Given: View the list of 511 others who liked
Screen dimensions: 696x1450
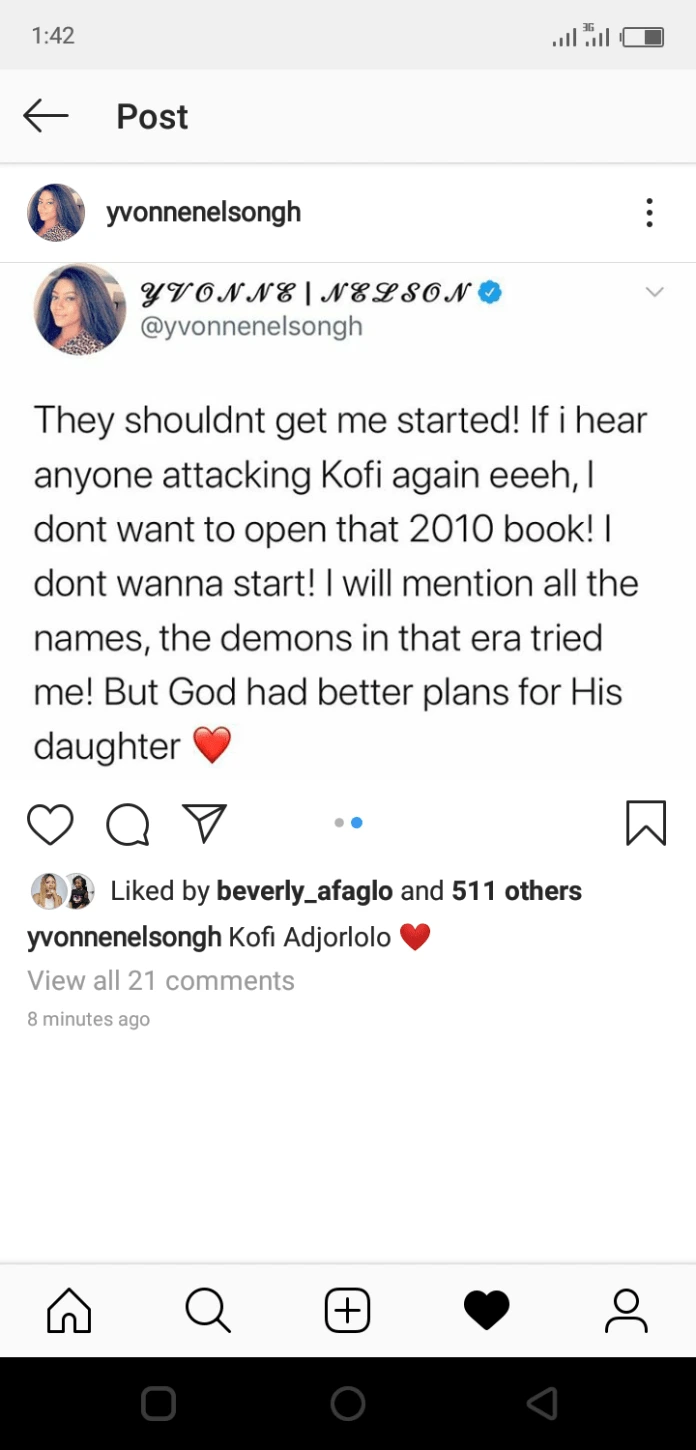Looking at the screenshot, I should [517, 890].
